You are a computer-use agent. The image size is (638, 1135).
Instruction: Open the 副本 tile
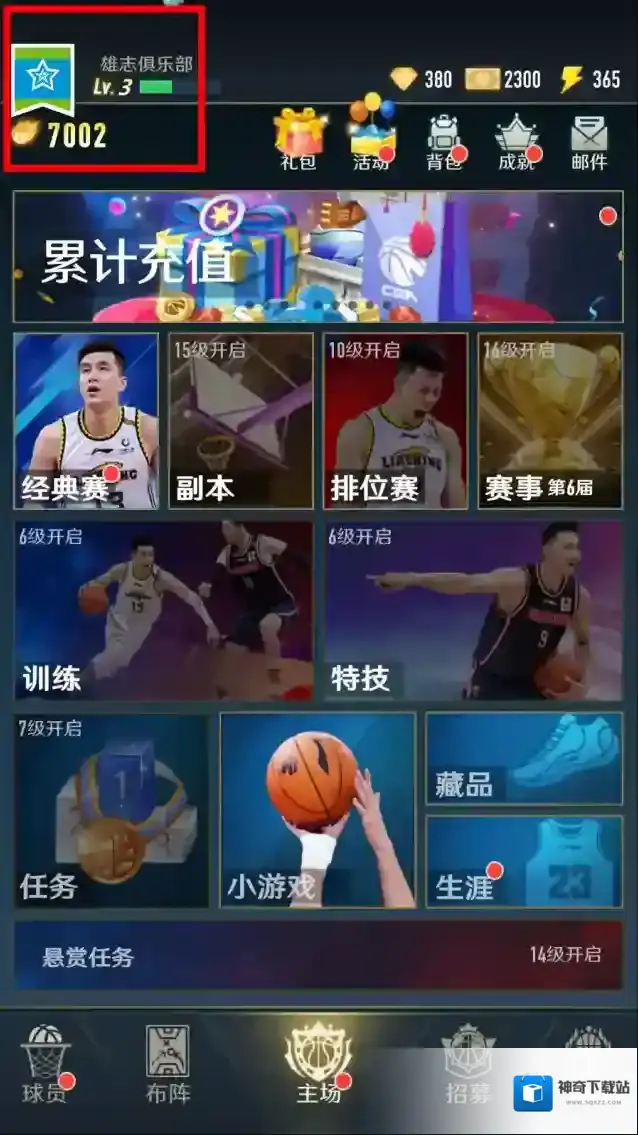coord(240,421)
